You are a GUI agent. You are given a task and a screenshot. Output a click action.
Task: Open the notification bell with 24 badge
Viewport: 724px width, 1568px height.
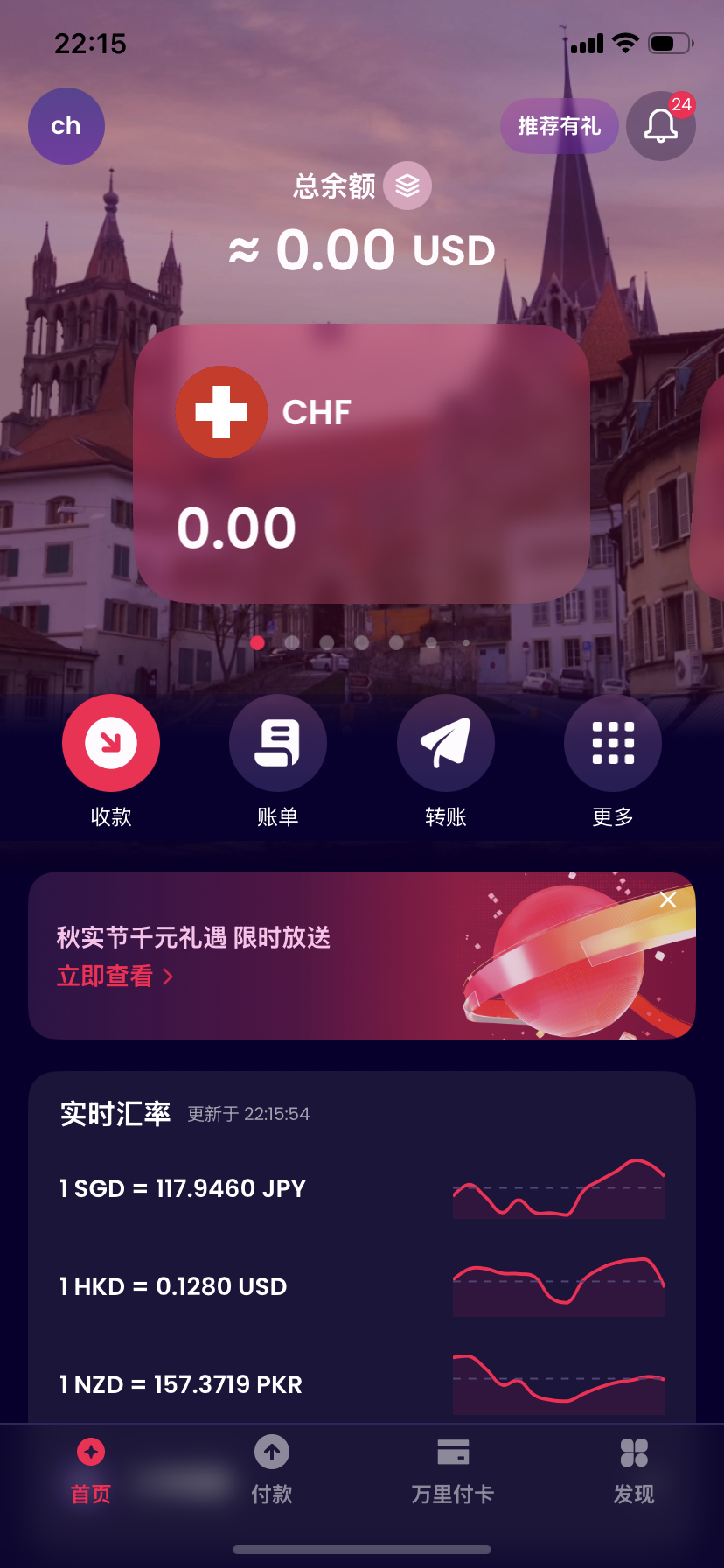661,126
